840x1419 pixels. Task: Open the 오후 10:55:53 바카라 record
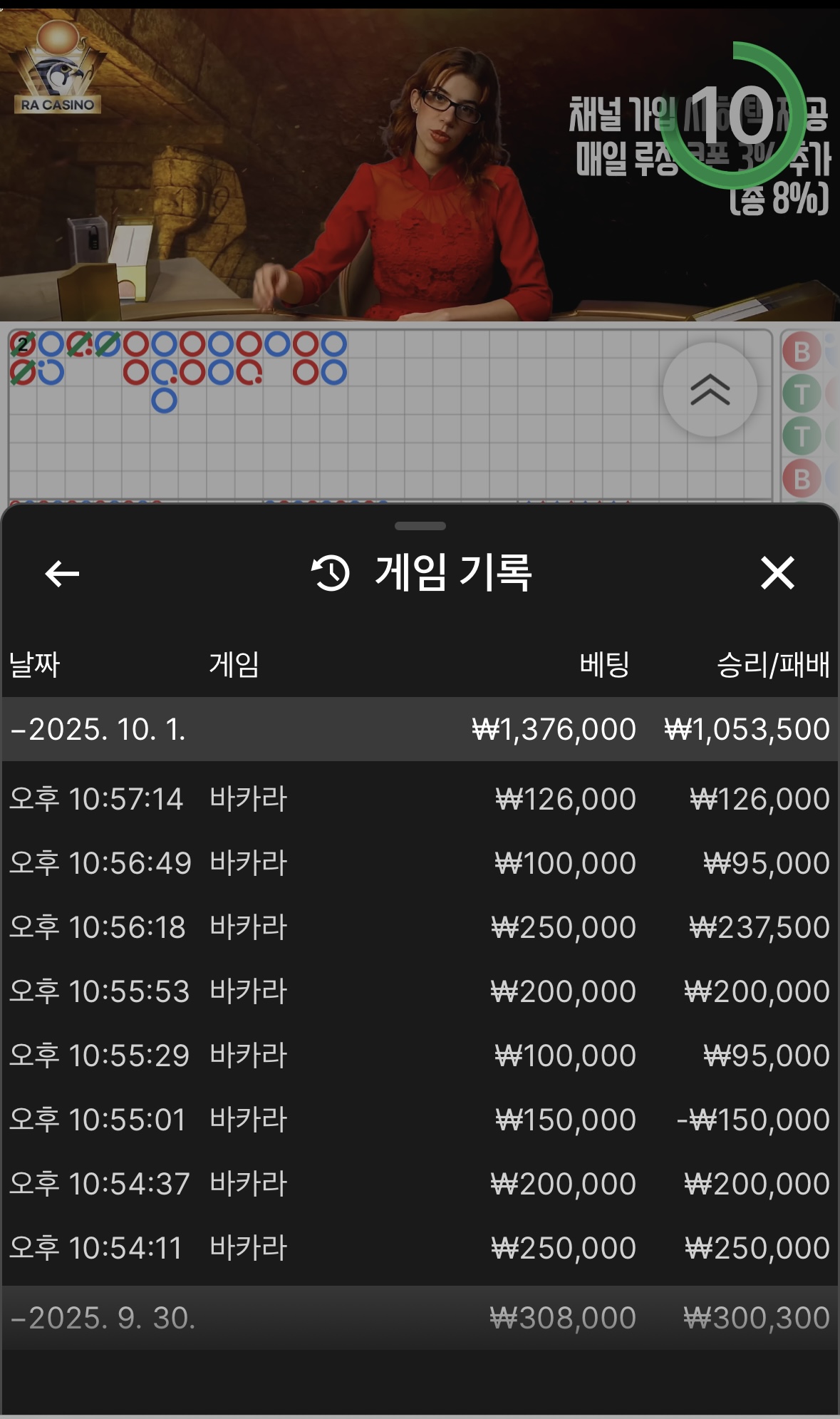[x=420, y=991]
